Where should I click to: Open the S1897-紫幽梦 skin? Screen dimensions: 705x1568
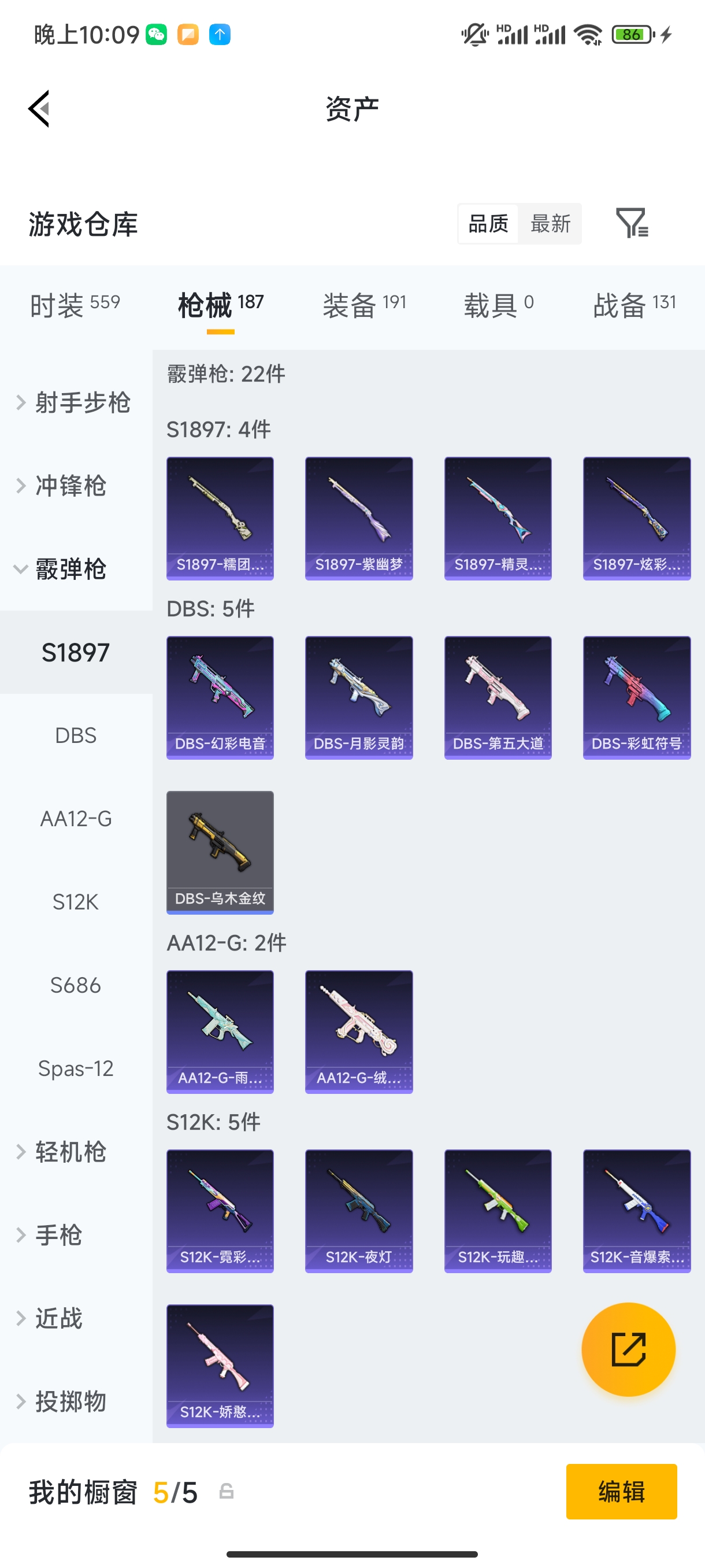coord(358,518)
